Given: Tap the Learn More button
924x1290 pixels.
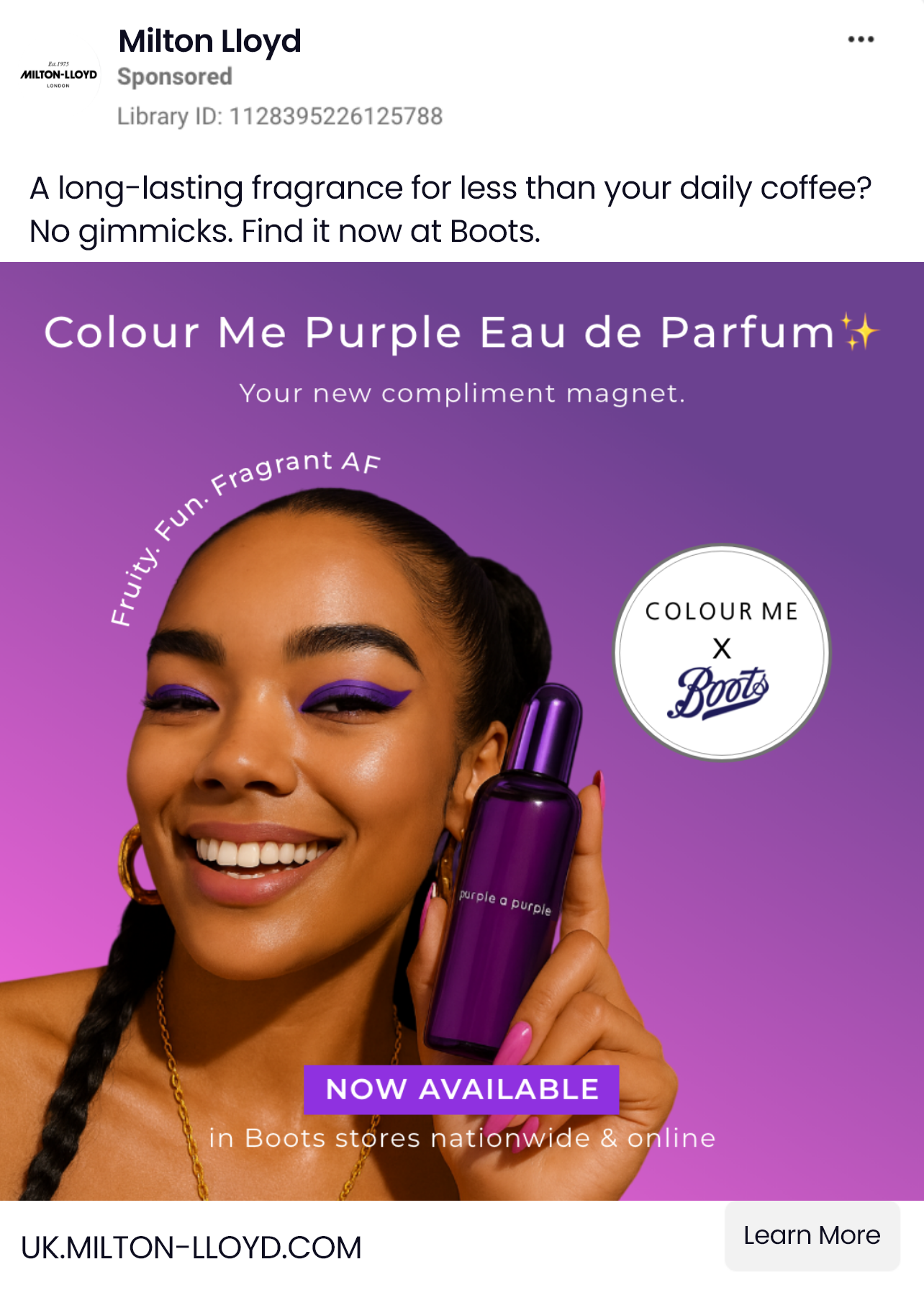Looking at the screenshot, I should (812, 1235).
